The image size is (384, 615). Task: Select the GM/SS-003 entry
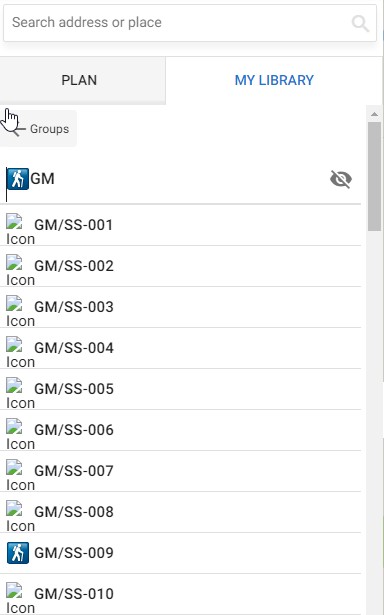[x=180, y=308]
